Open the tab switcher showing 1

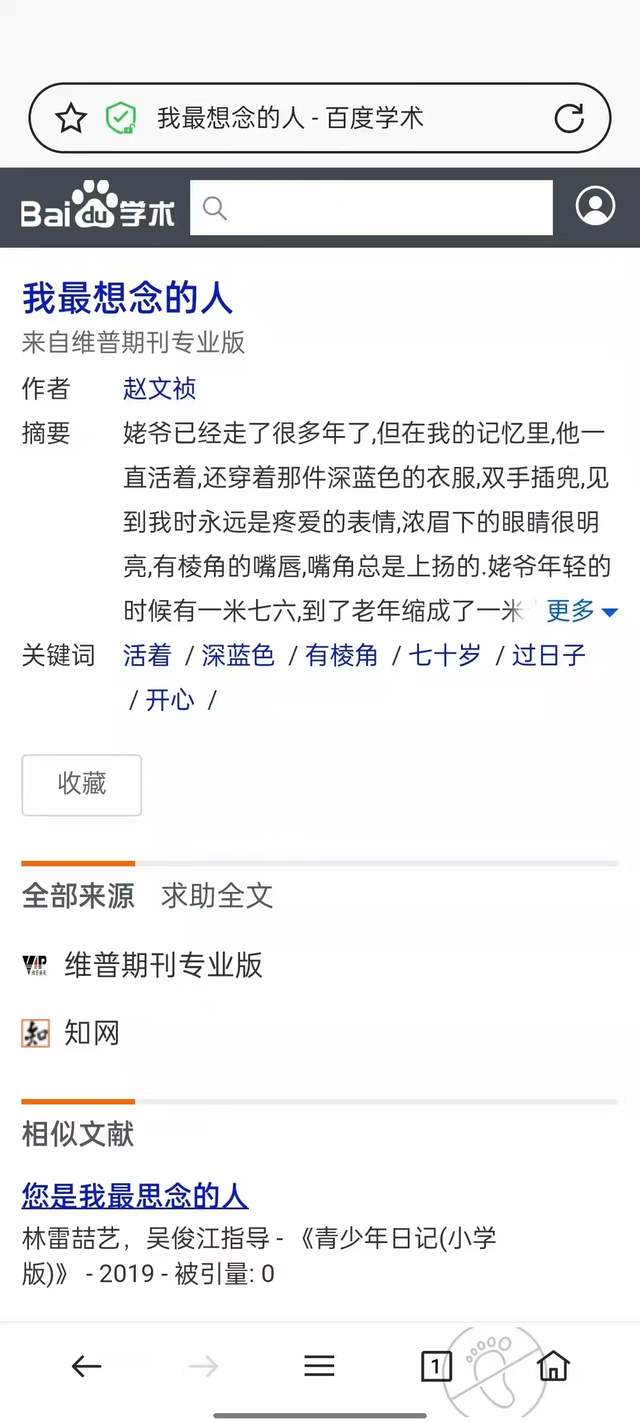coord(435,1367)
